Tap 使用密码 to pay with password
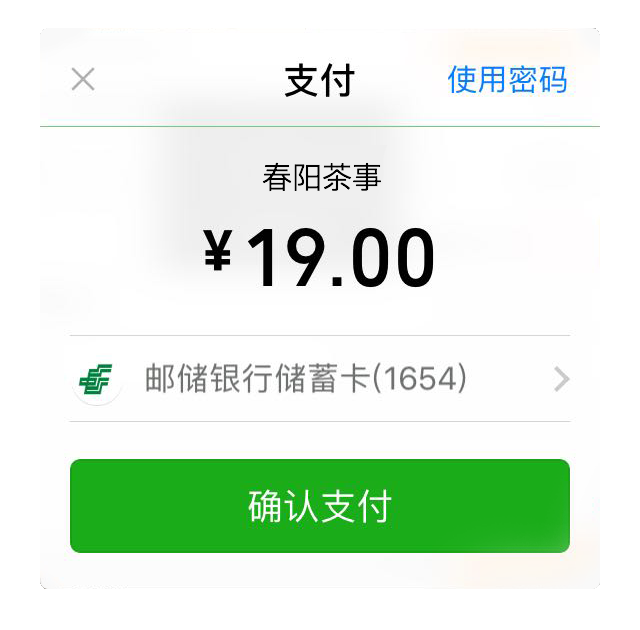Screen dimensions: 640x630 point(507,80)
